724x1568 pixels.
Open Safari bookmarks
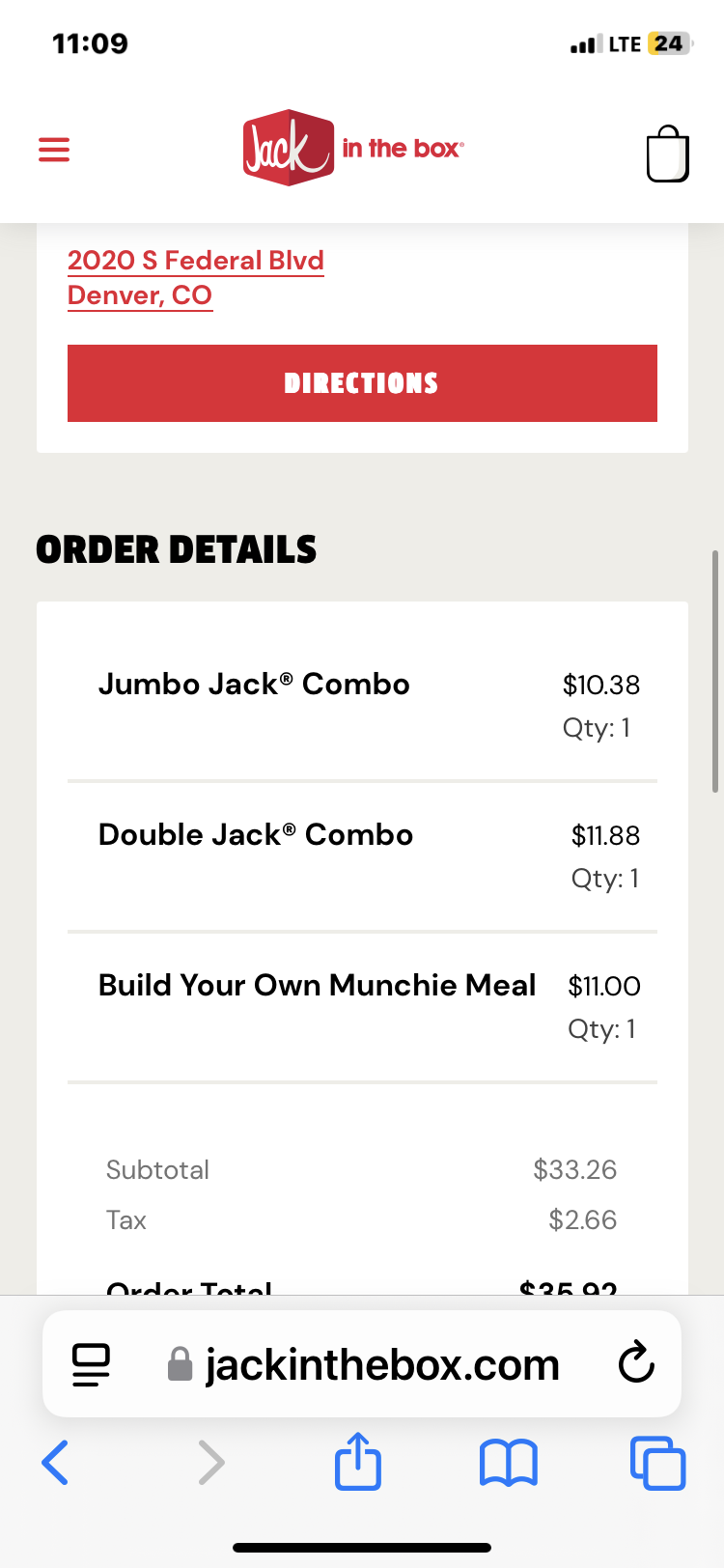coord(508,1462)
